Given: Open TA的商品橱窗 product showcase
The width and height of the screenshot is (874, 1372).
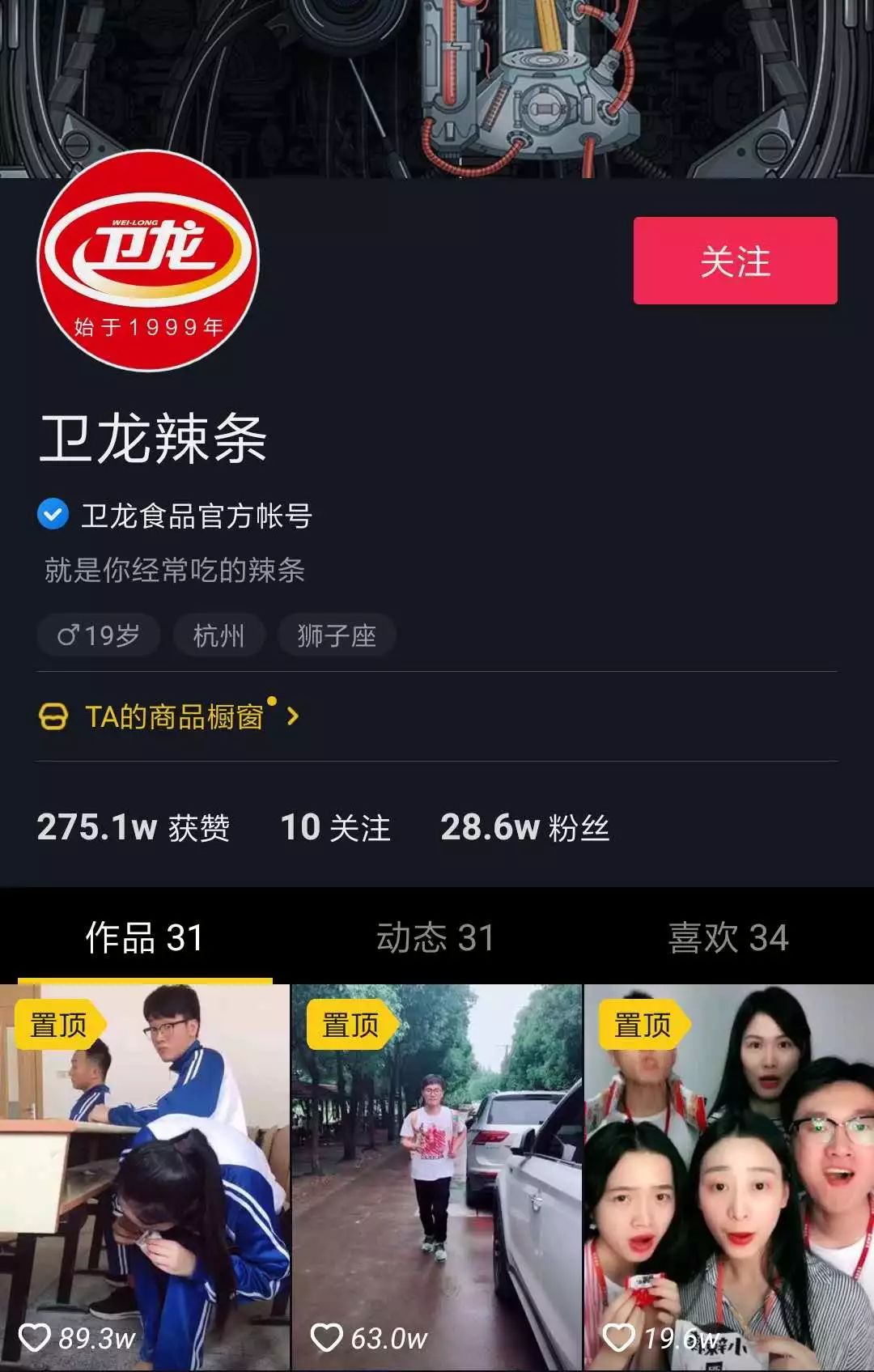Looking at the screenshot, I should [174, 716].
